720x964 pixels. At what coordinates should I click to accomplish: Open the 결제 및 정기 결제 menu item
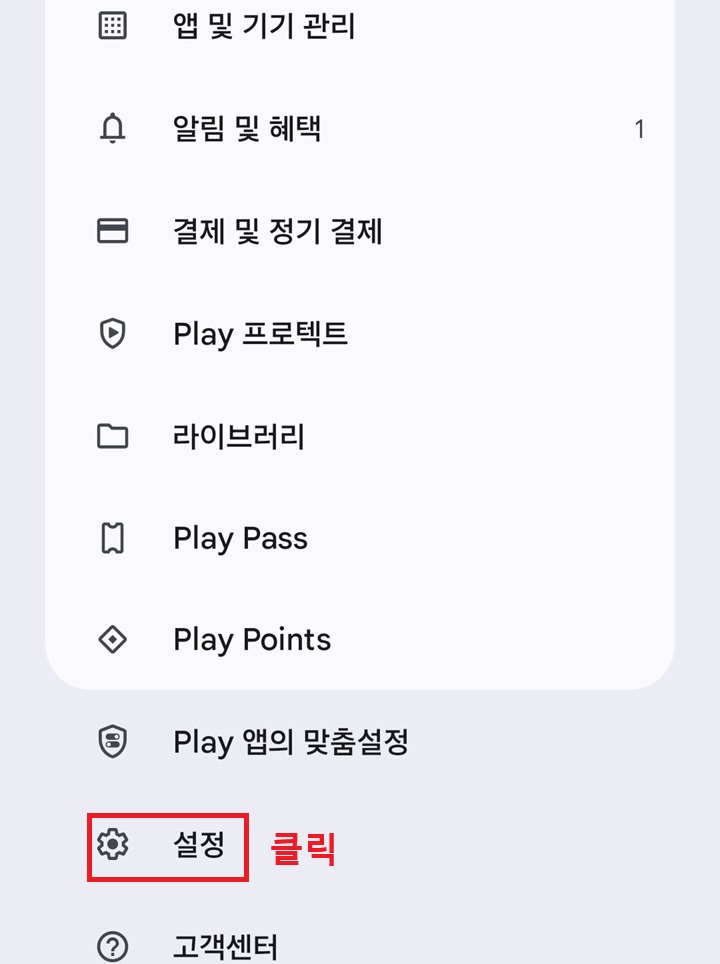[x=277, y=231]
